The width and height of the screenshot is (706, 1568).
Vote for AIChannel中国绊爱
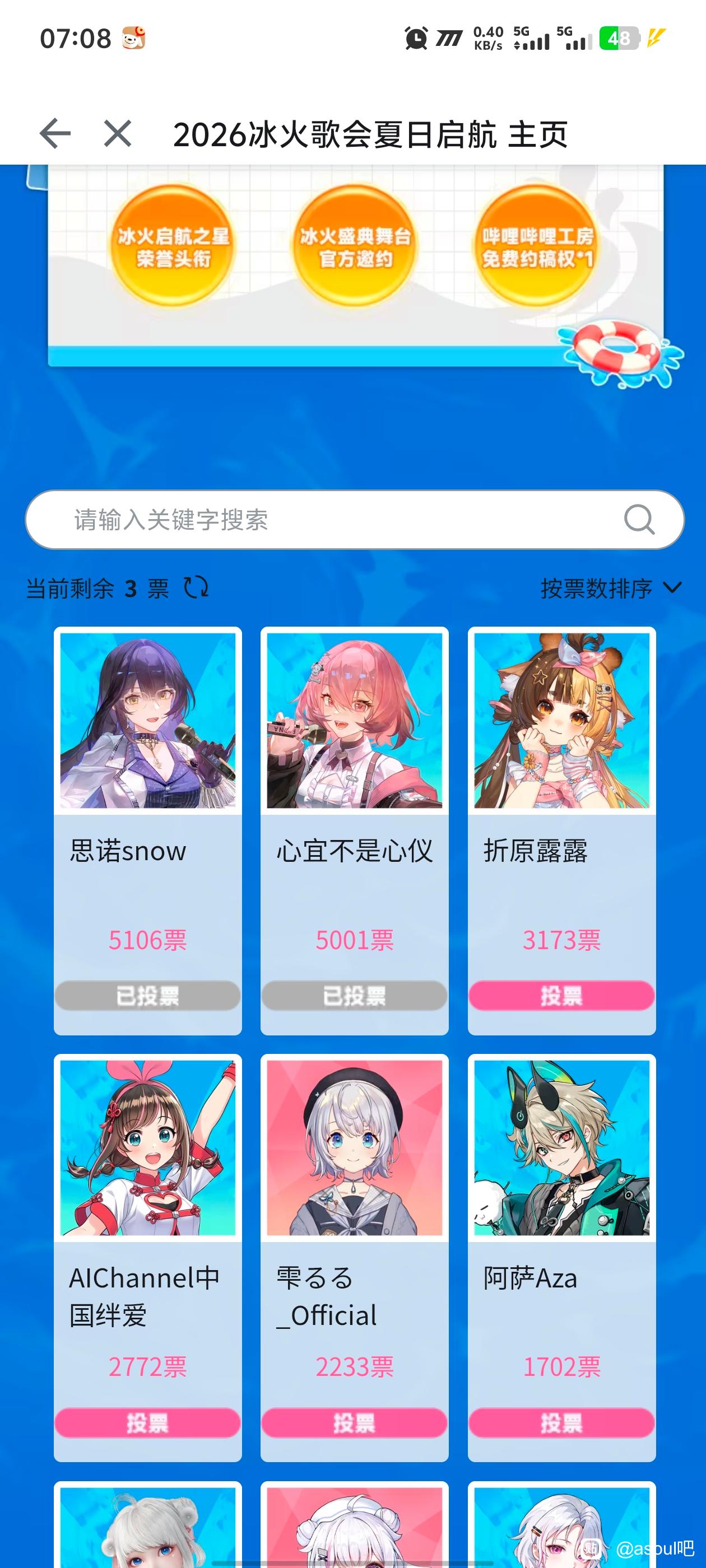[x=147, y=1423]
